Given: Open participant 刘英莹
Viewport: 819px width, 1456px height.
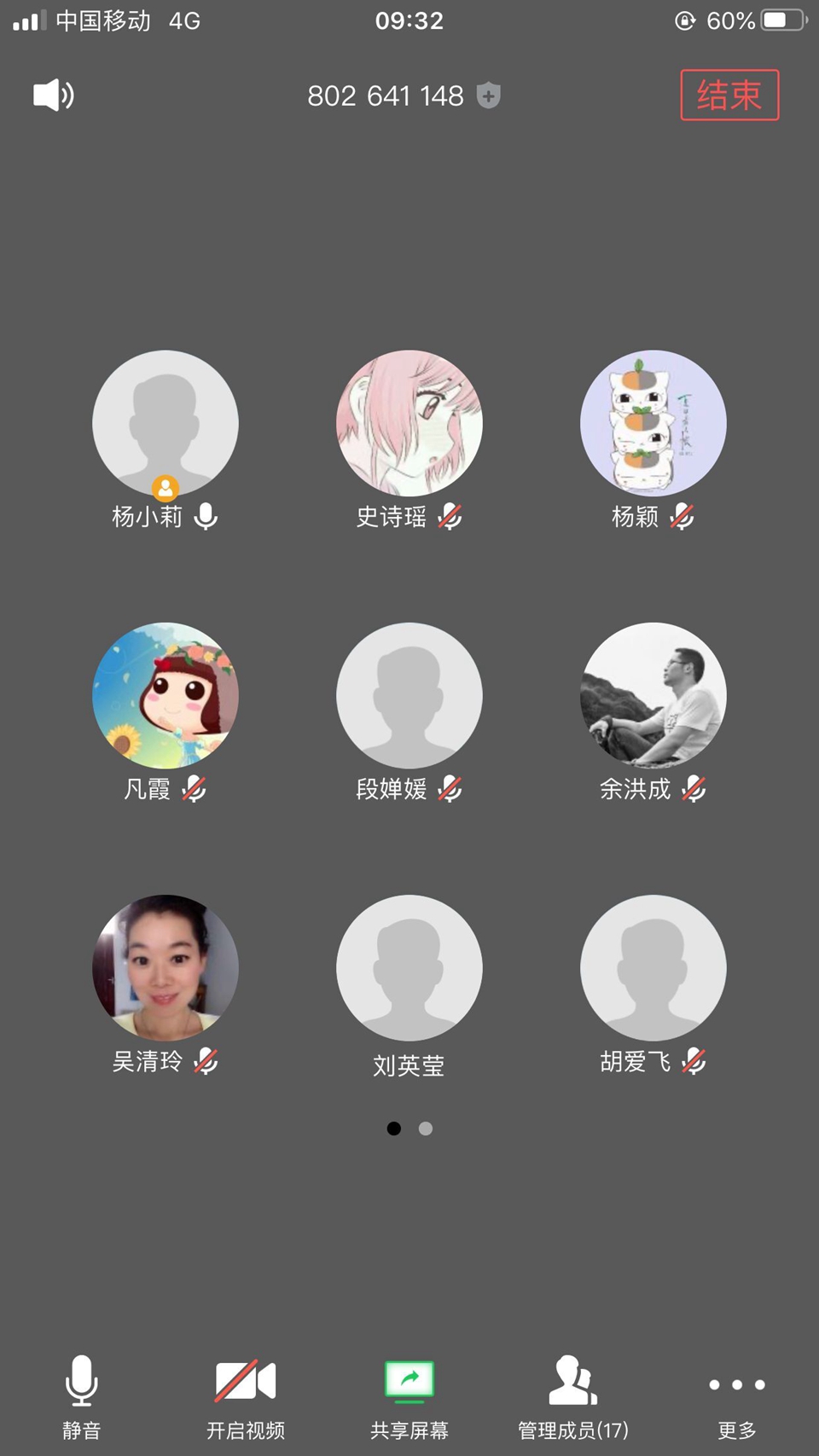Looking at the screenshot, I should click(x=409, y=967).
